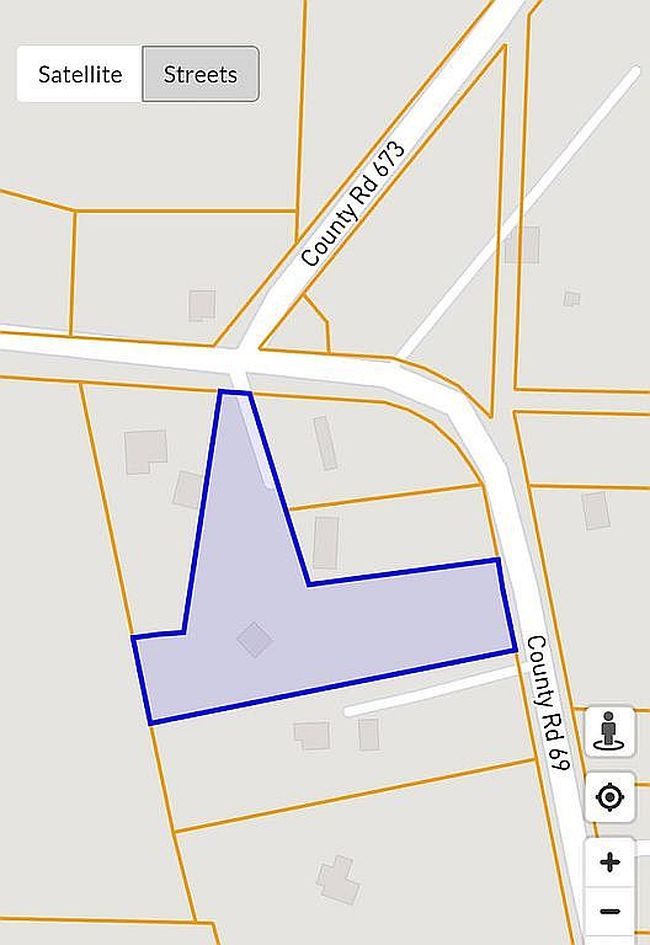Switch to Satellite map view
The height and width of the screenshot is (945, 650).
pos(80,74)
